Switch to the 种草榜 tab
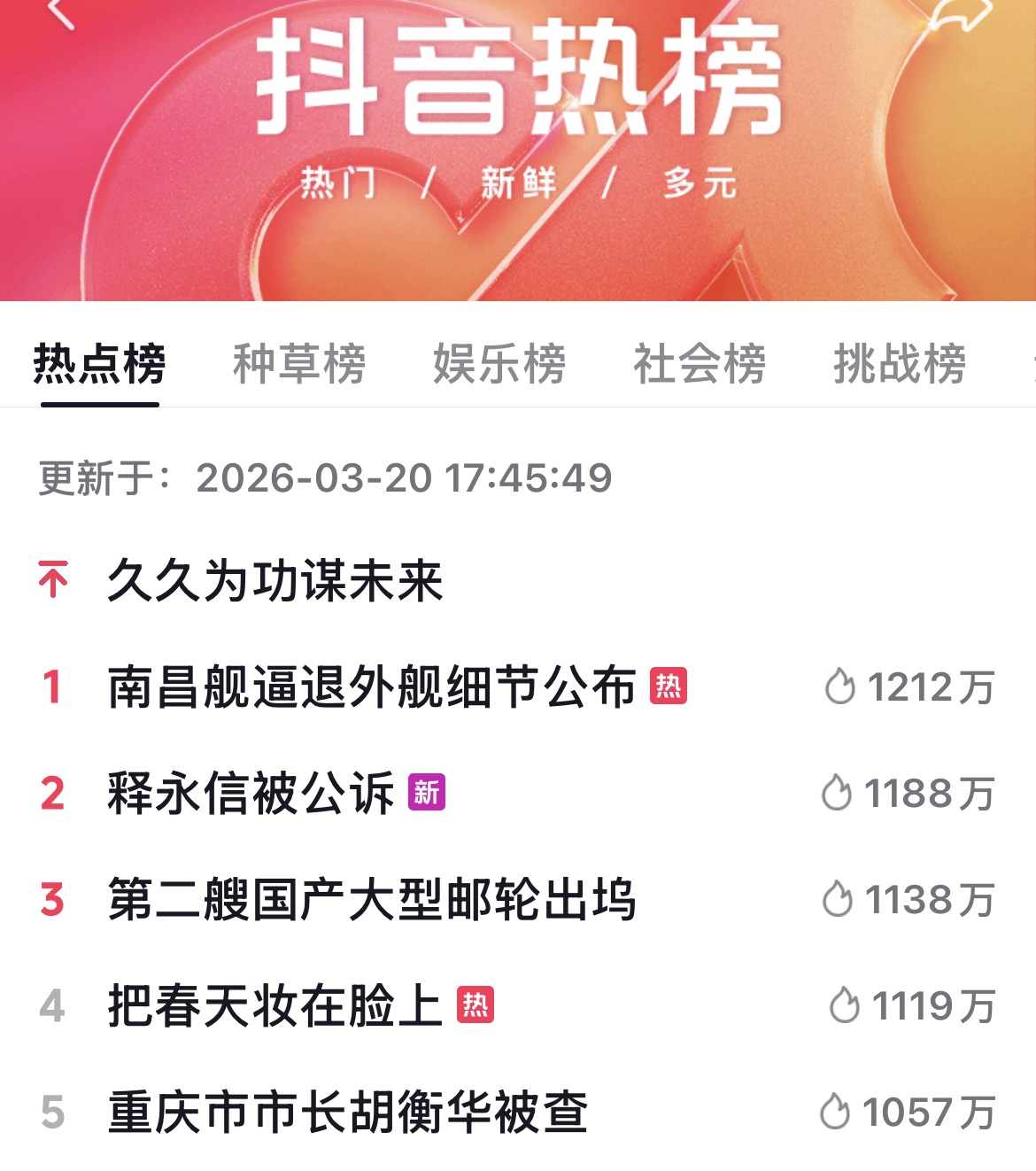Image resolution: width=1036 pixels, height=1171 pixels. (299, 363)
